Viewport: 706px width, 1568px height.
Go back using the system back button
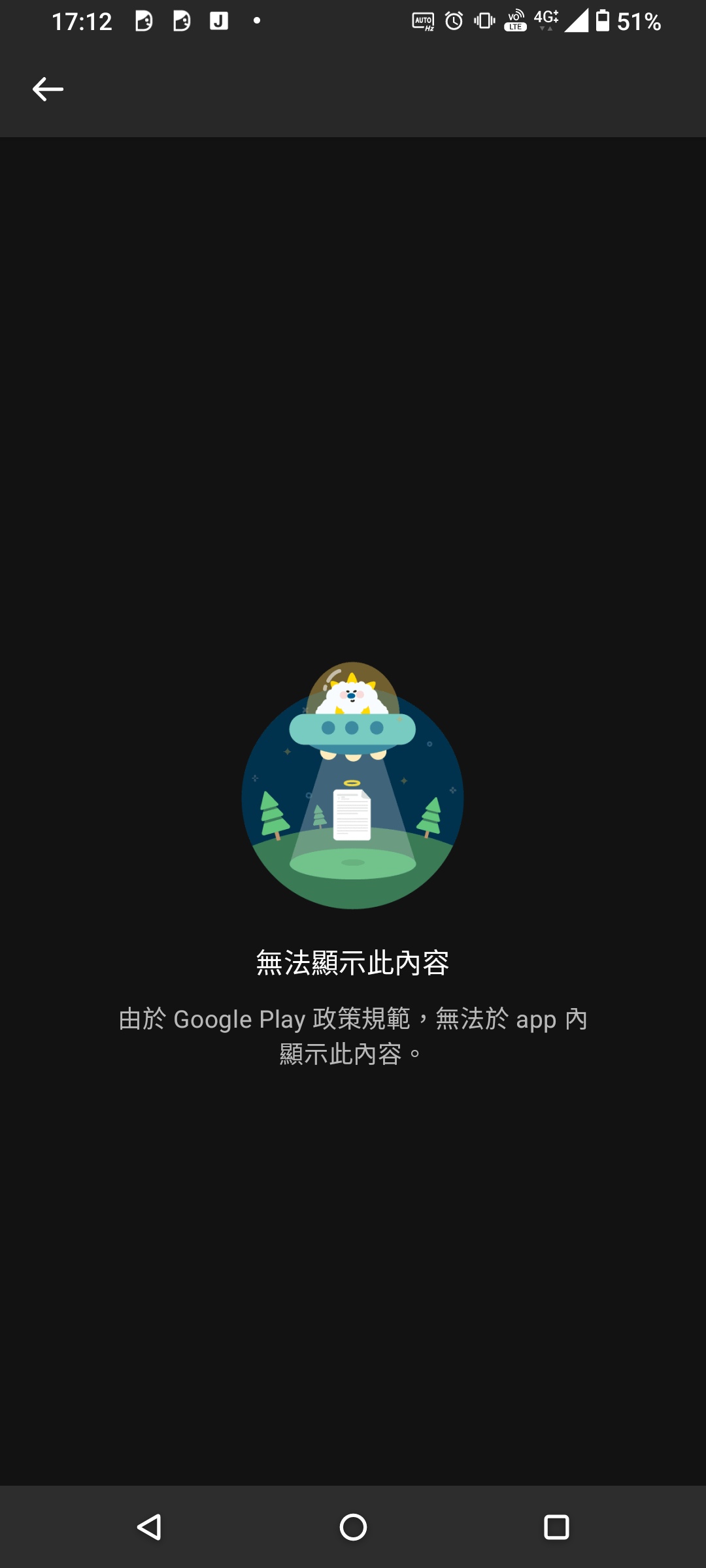149,1527
